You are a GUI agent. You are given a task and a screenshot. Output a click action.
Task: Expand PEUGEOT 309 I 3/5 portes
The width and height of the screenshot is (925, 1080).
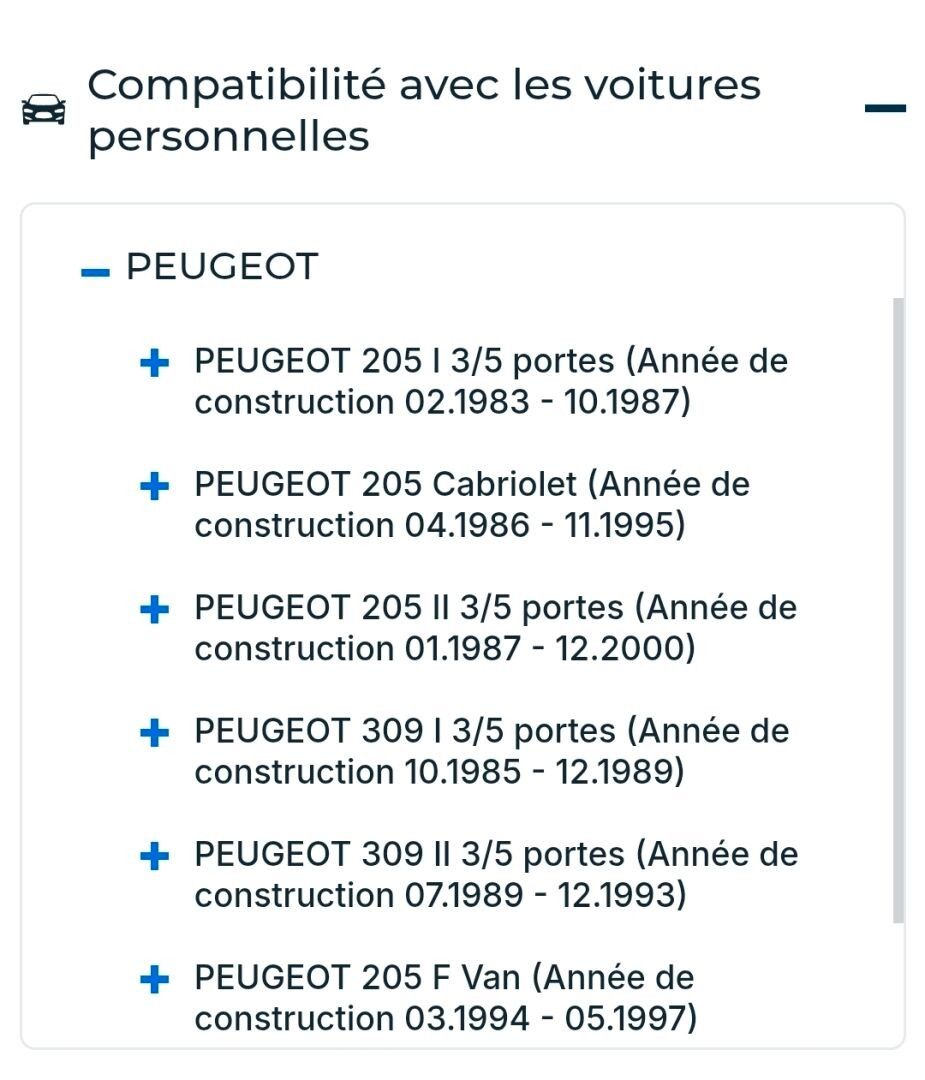point(154,733)
